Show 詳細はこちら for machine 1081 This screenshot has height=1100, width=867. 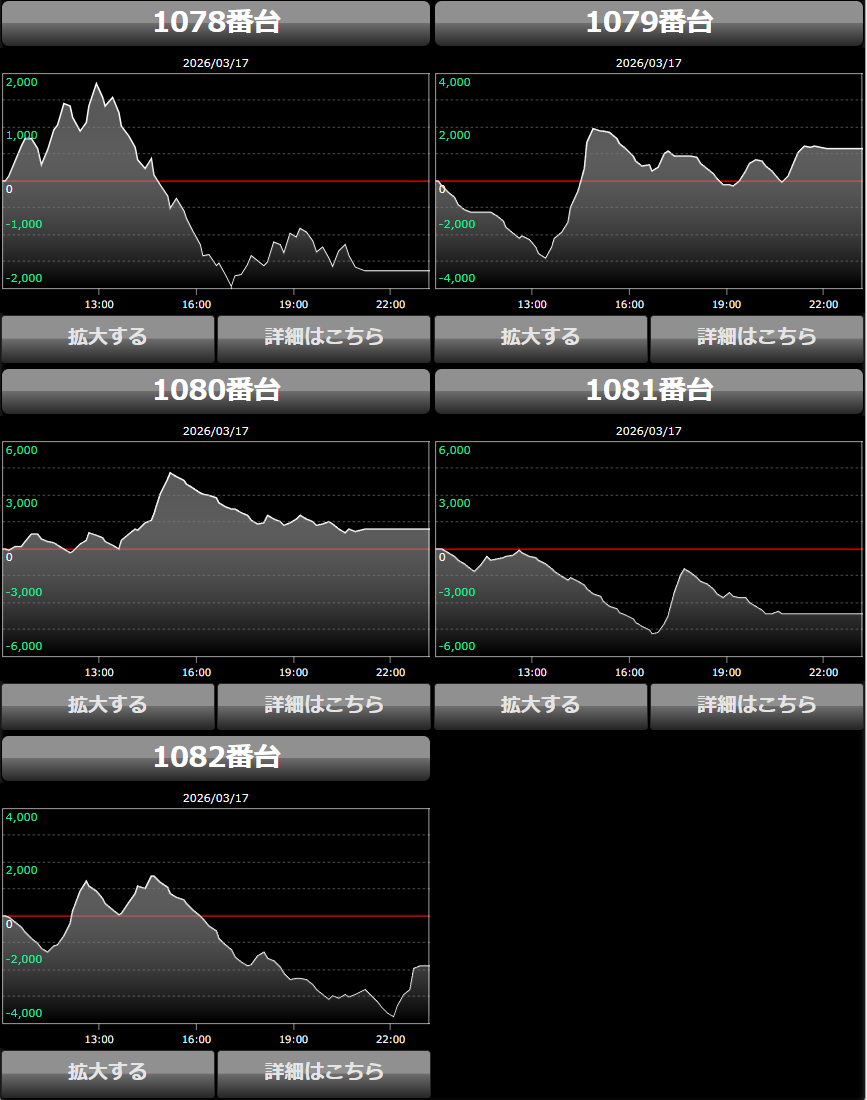pos(757,706)
